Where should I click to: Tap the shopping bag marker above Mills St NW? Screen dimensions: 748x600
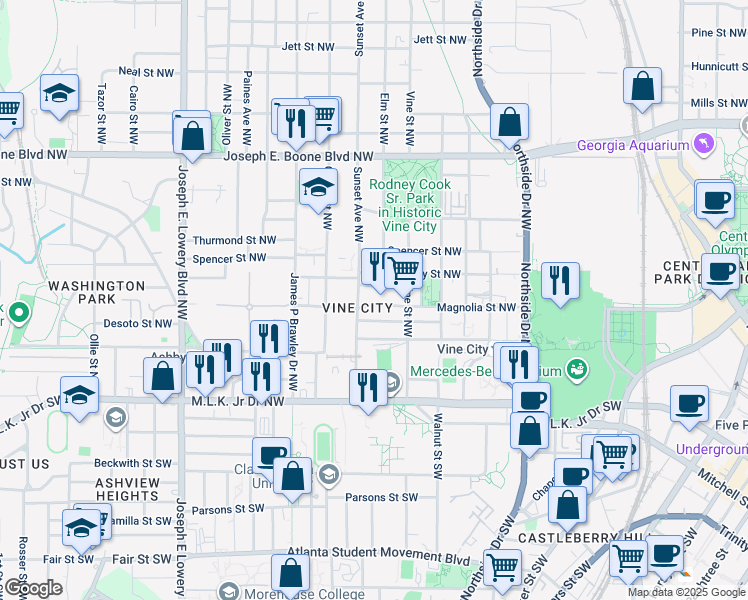(642, 89)
